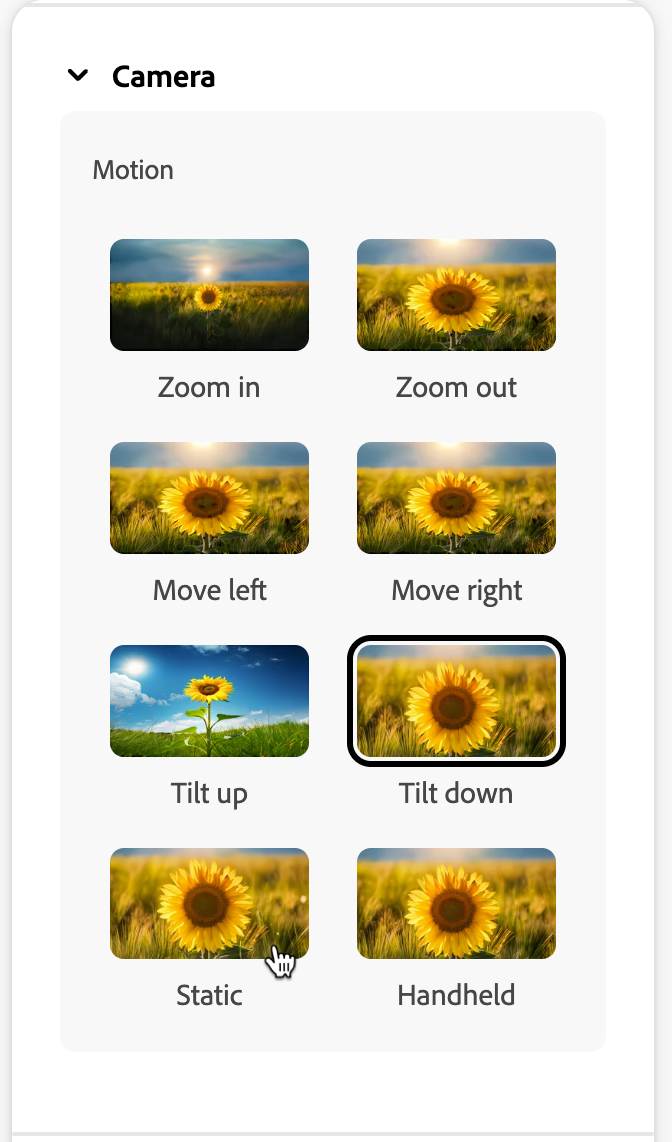Image resolution: width=672 pixels, height=1142 pixels.
Task: Apply the Move right camera motion
Action: point(456,498)
